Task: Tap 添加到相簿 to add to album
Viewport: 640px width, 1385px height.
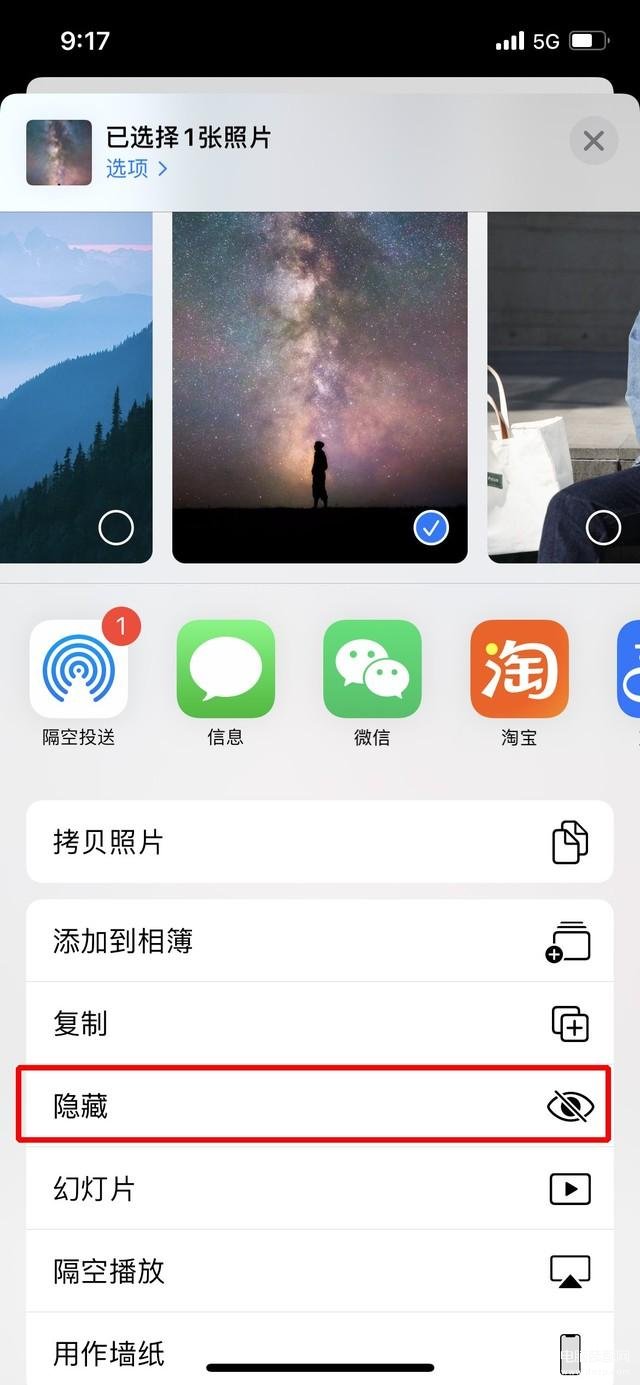Action: pyautogui.click(x=319, y=941)
